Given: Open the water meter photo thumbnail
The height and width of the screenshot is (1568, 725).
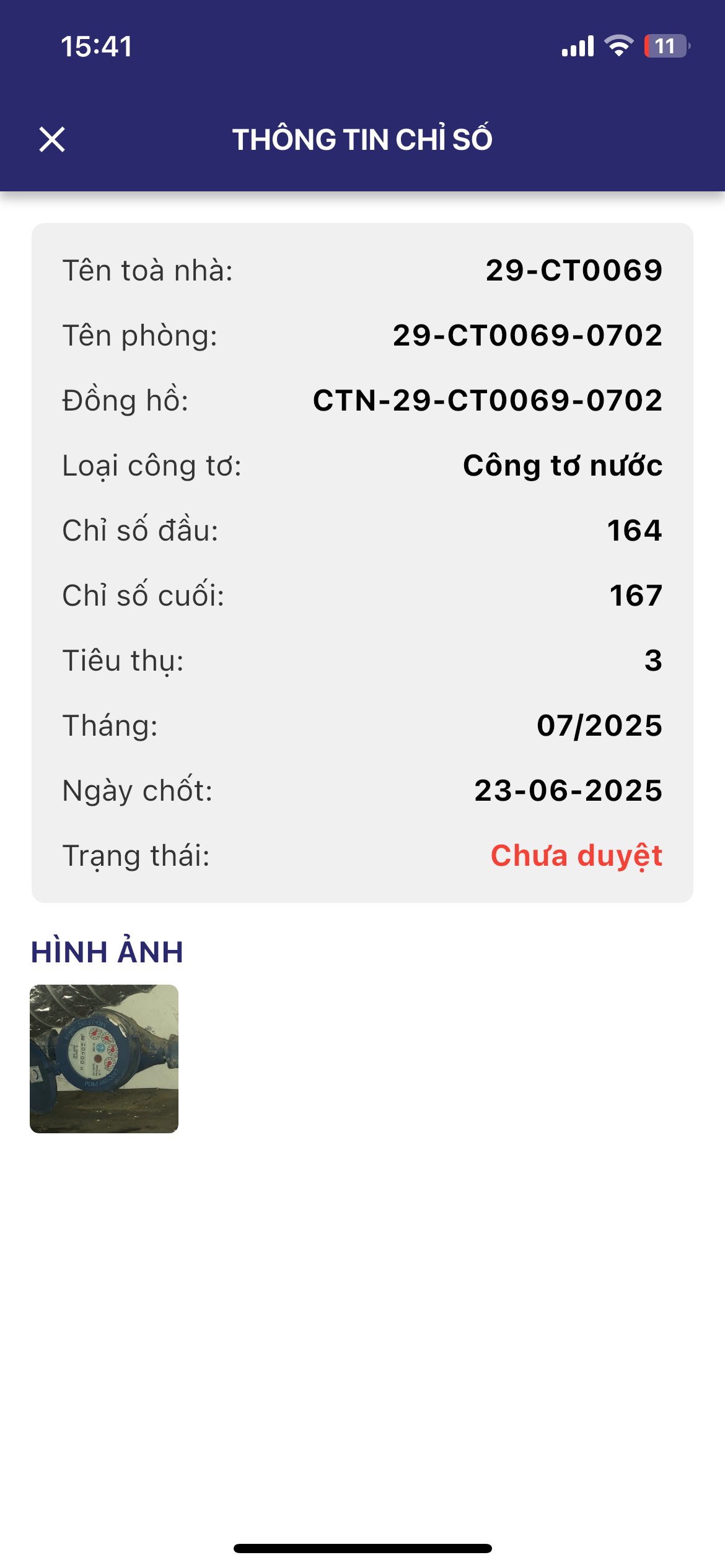Looking at the screenshot, I should coord(104,1059).
